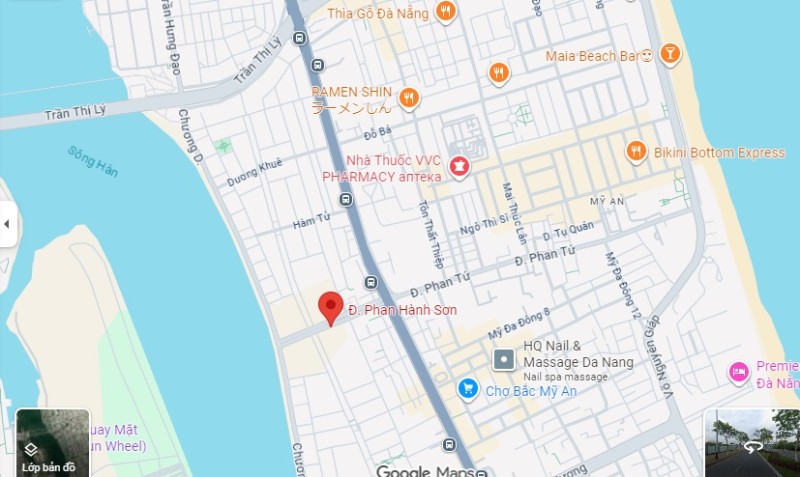Open Maia Beach Bar marker
This screenshot has width=800, height=477.
670,54
